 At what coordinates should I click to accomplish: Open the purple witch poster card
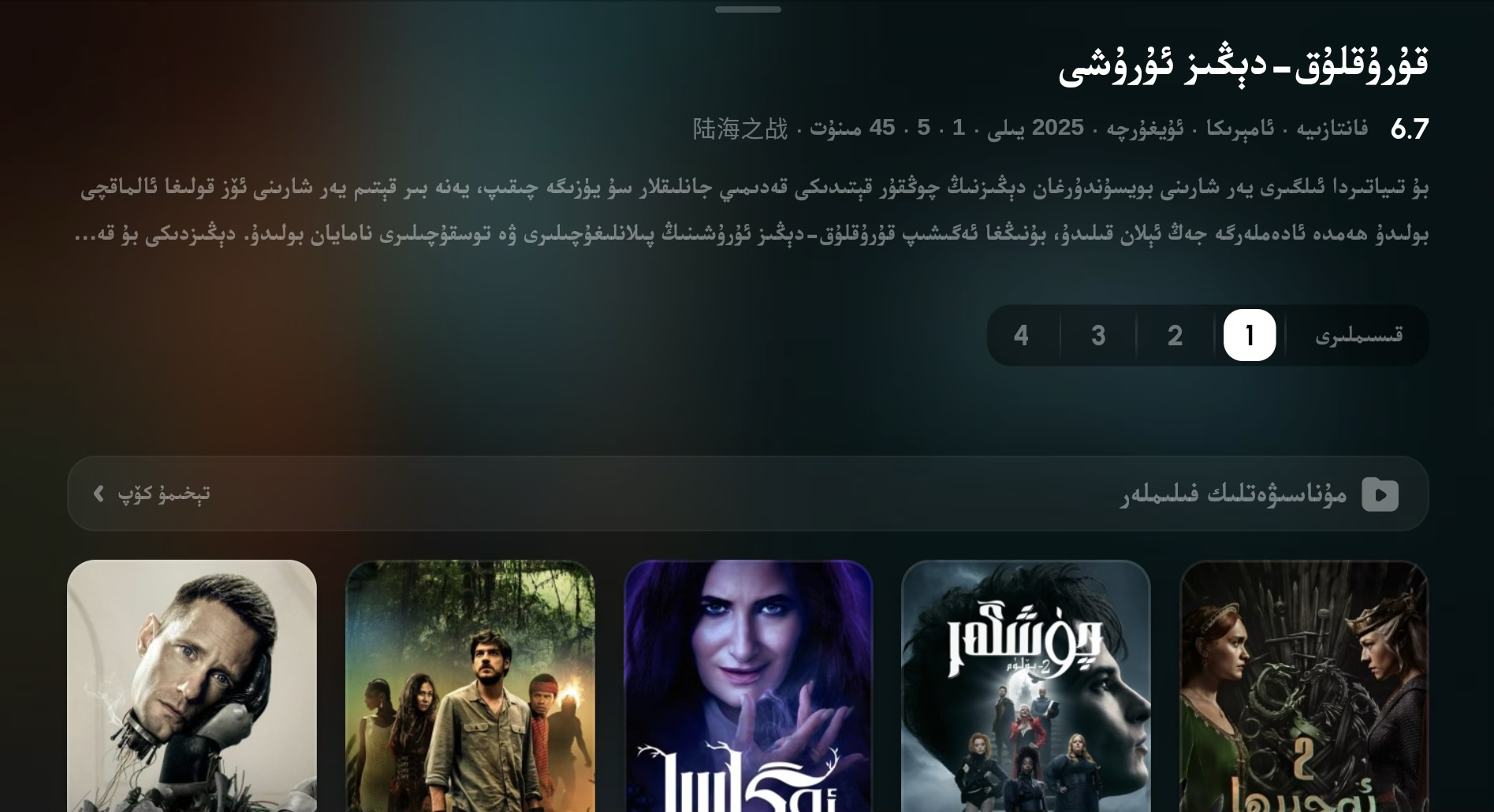point(748,686)
